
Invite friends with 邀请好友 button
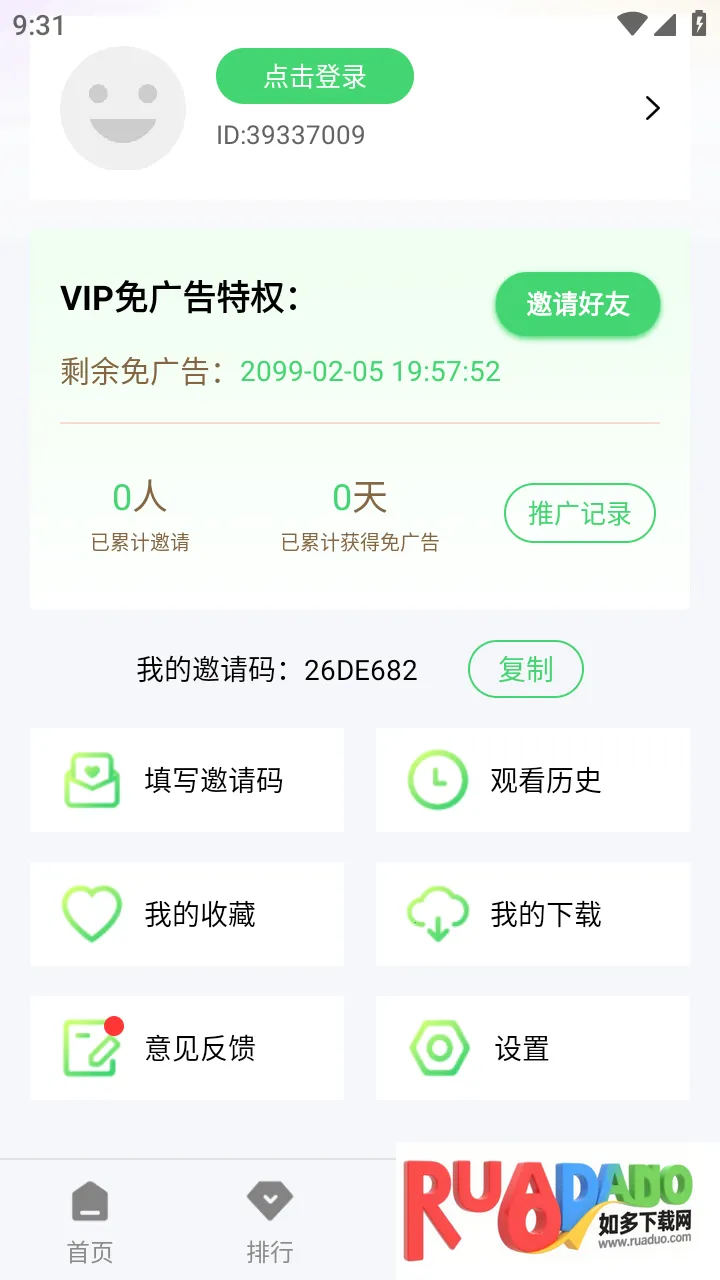tap(578, 304)
